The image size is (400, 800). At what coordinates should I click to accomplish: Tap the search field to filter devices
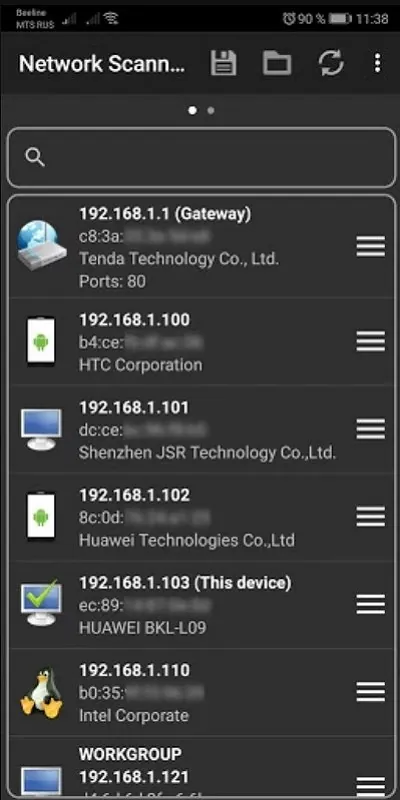click(202, 158)
